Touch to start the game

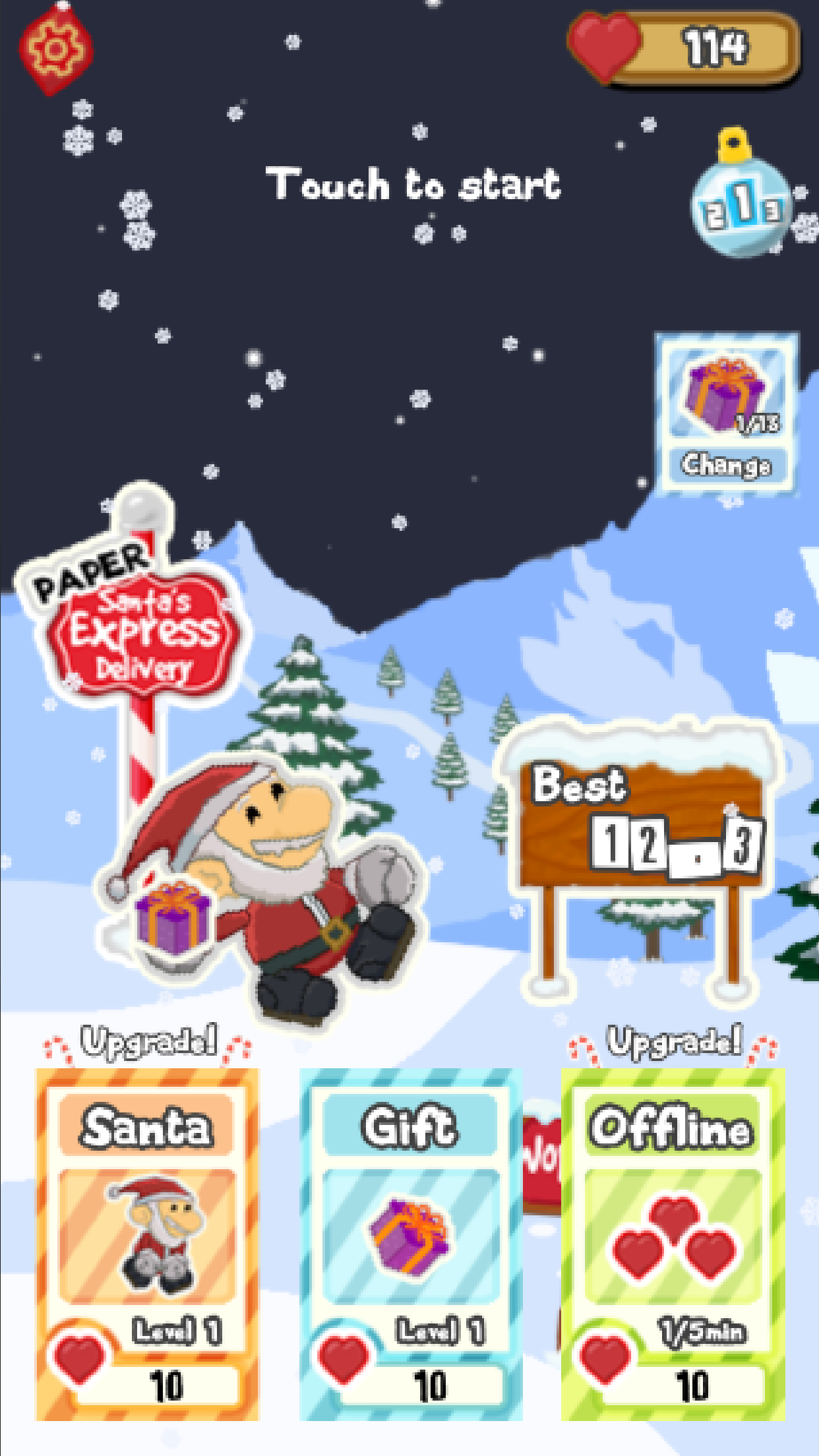[x=413, y=184]
